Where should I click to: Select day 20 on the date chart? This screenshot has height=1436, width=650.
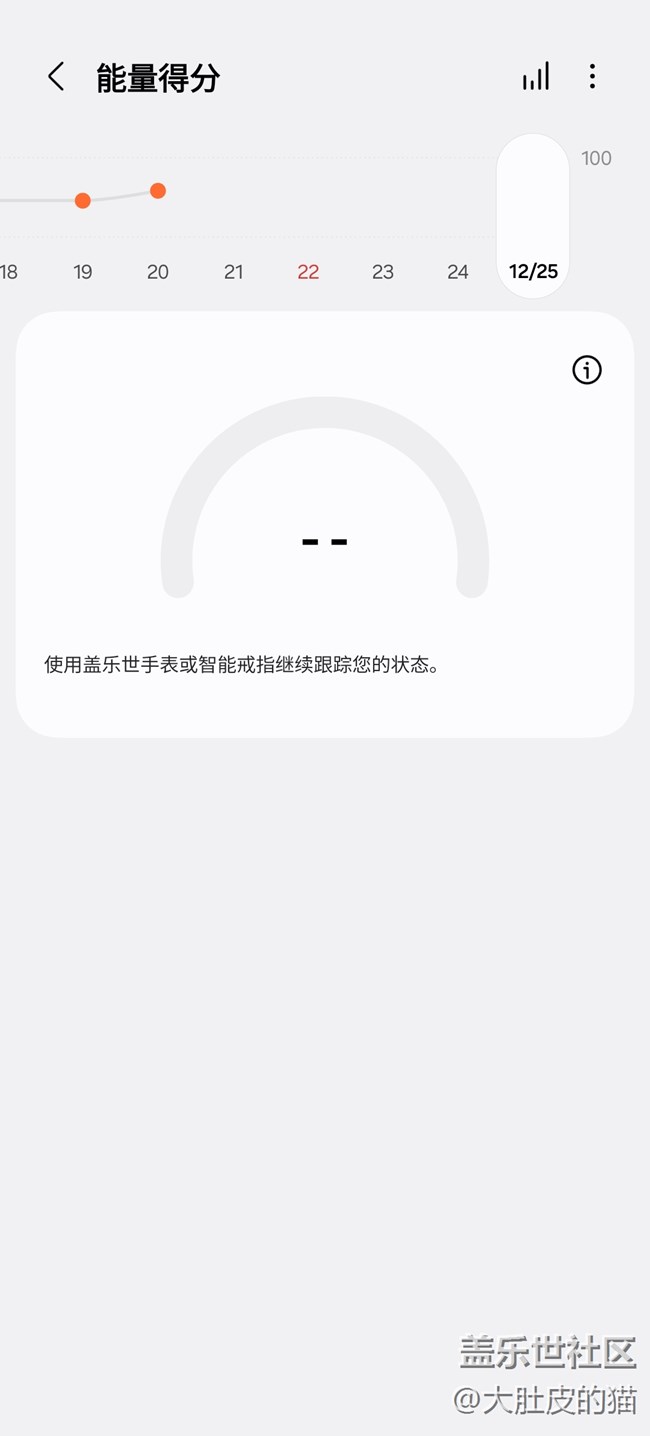pyautogui.click(x=158, y=272)
